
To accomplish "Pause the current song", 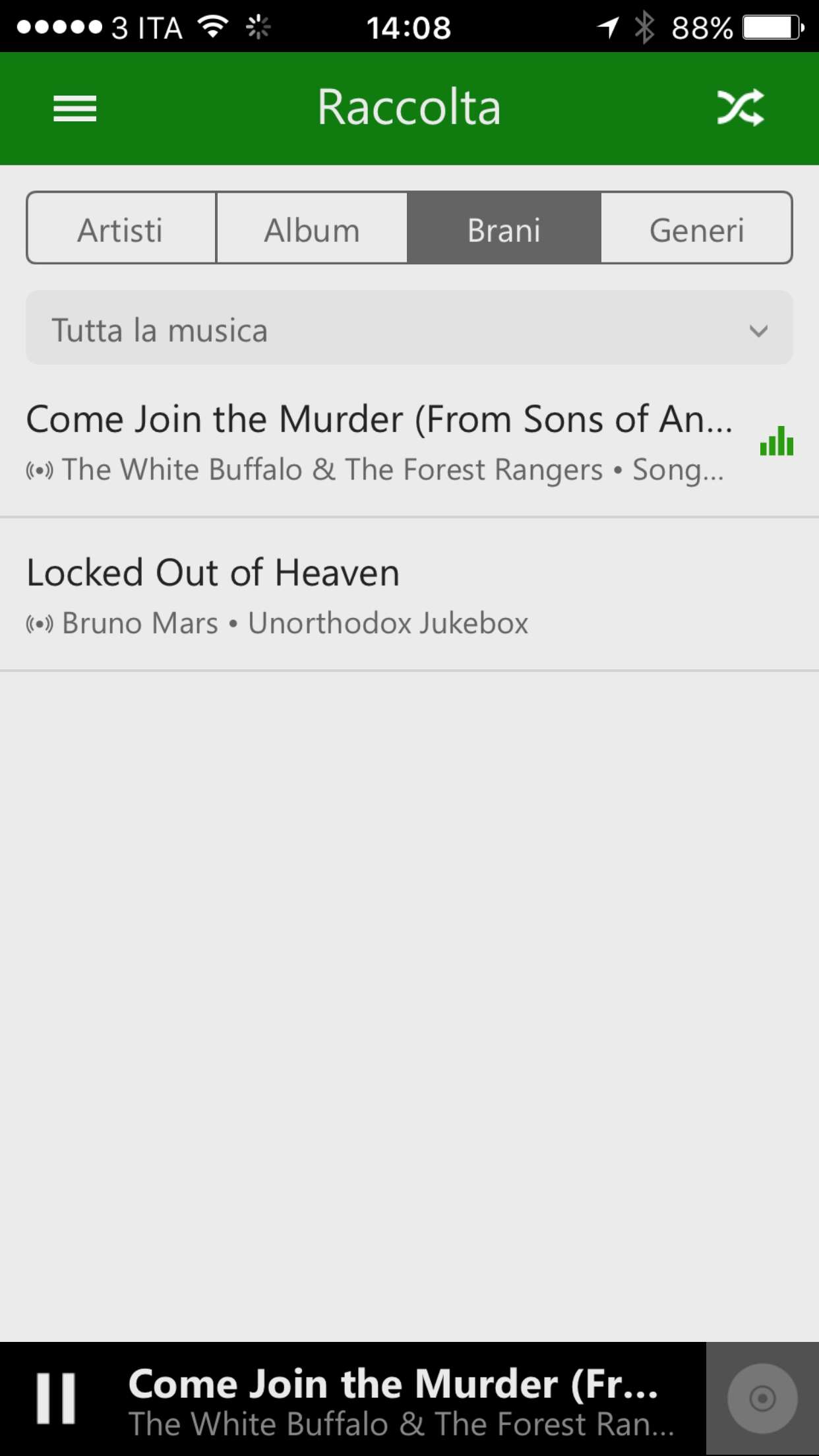I will [56, 1399].
